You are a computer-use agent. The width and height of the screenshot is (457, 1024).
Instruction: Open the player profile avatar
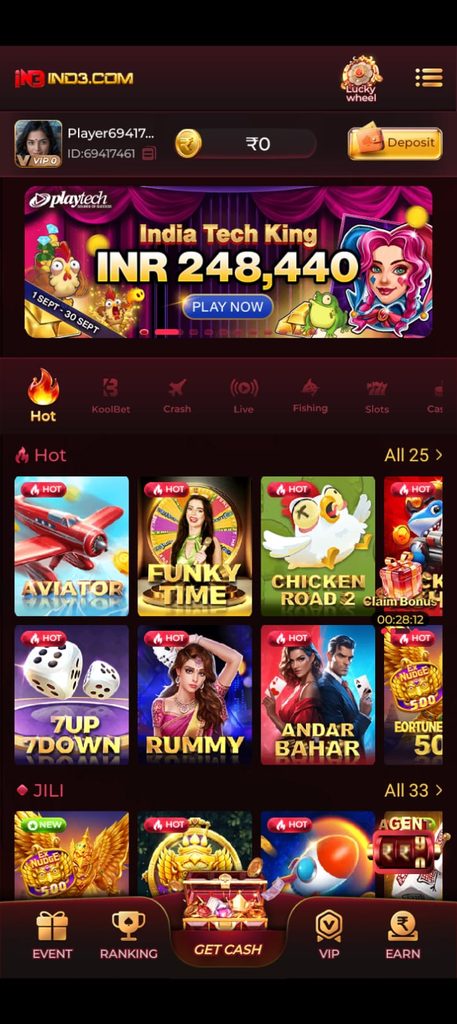point(39,143)
